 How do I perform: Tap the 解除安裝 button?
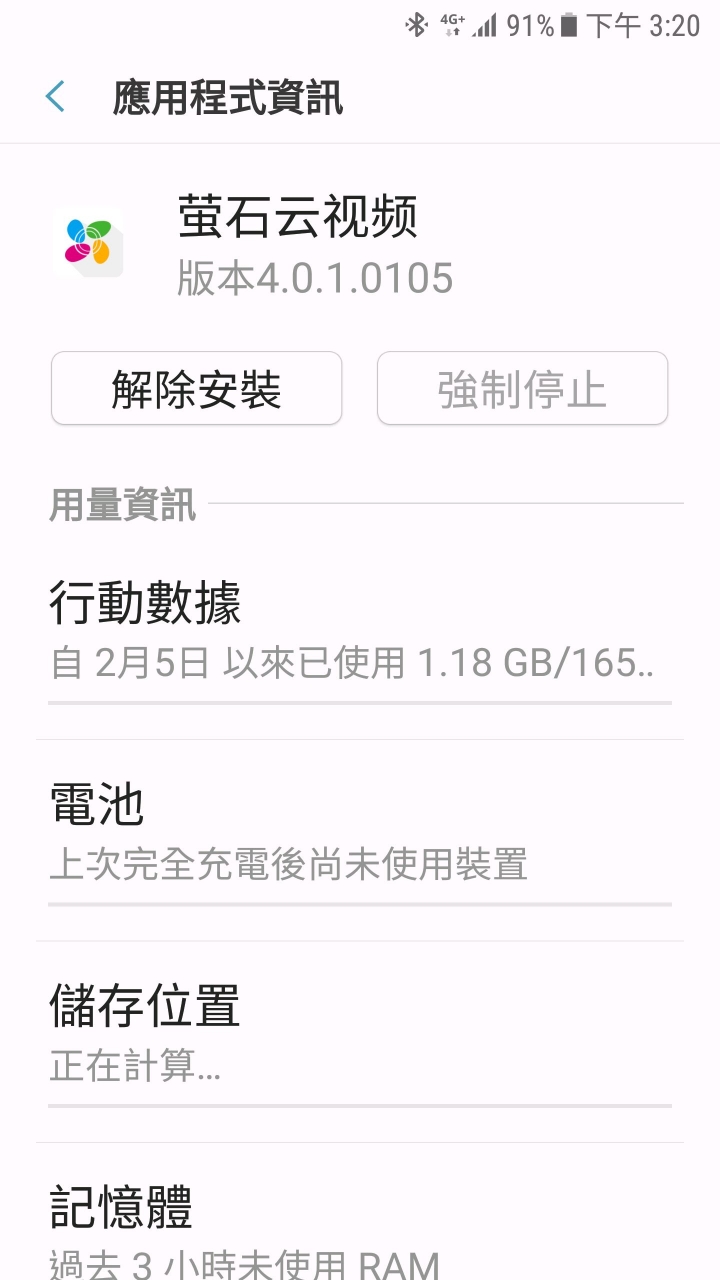tap(197, 388)
